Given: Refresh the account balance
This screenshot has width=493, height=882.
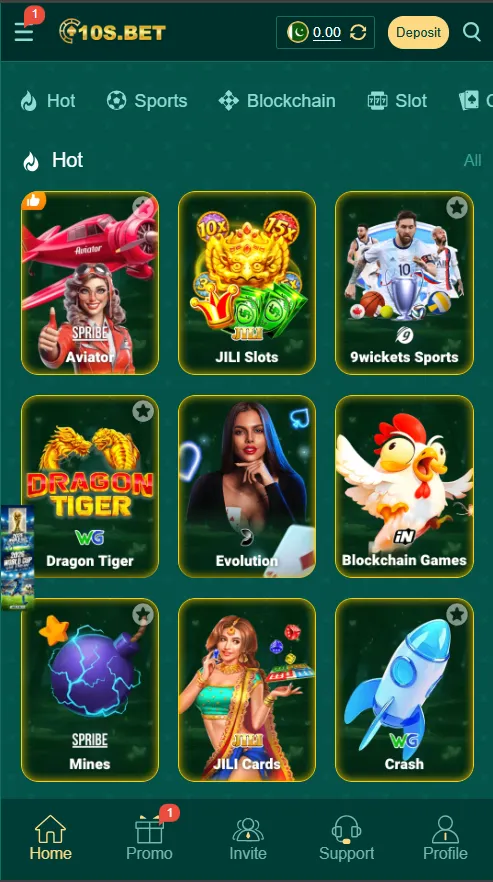Looking at the screenshot, I should coord(358,33).
